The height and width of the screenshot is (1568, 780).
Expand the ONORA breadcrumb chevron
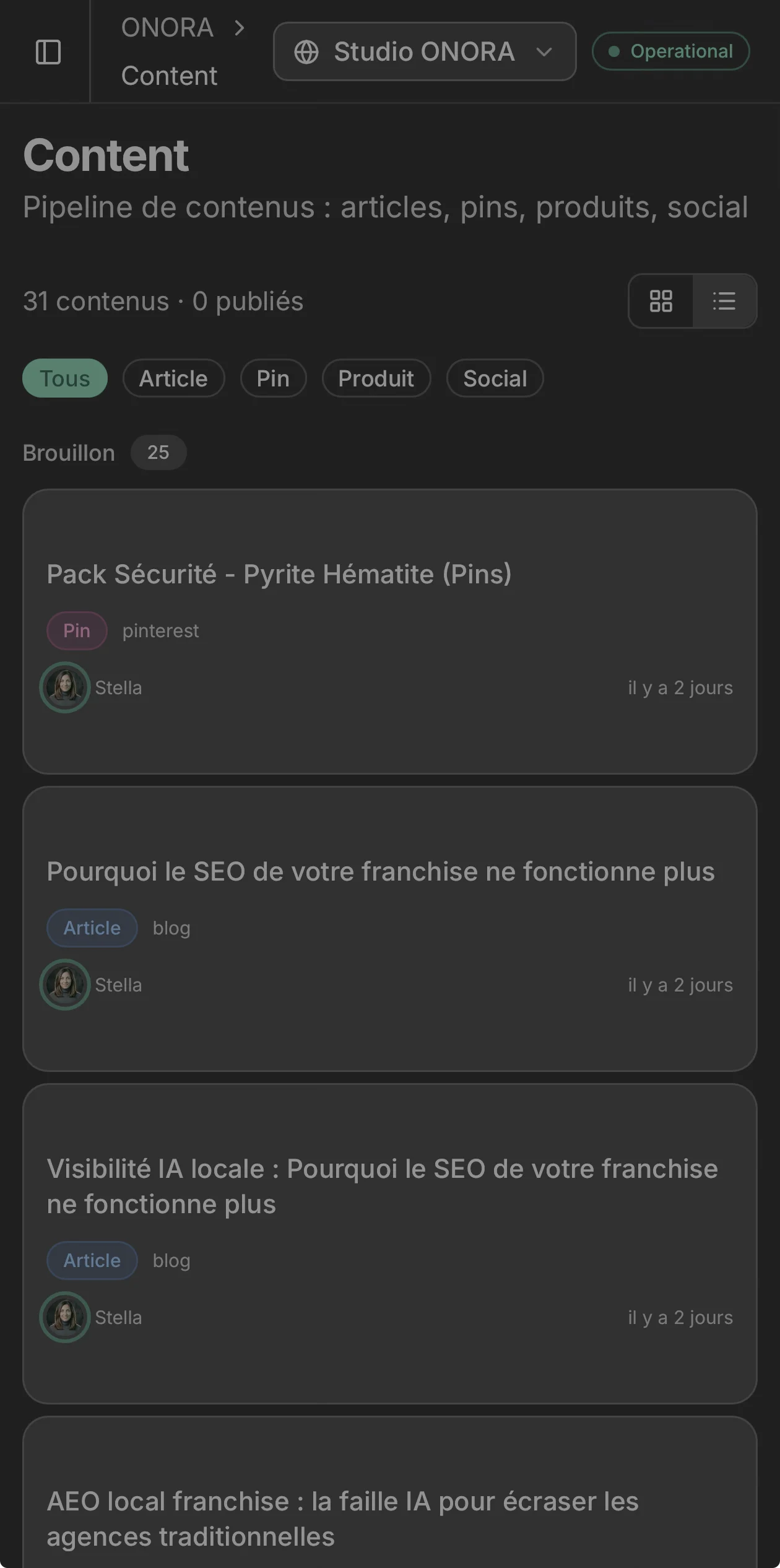pos(238,28)
